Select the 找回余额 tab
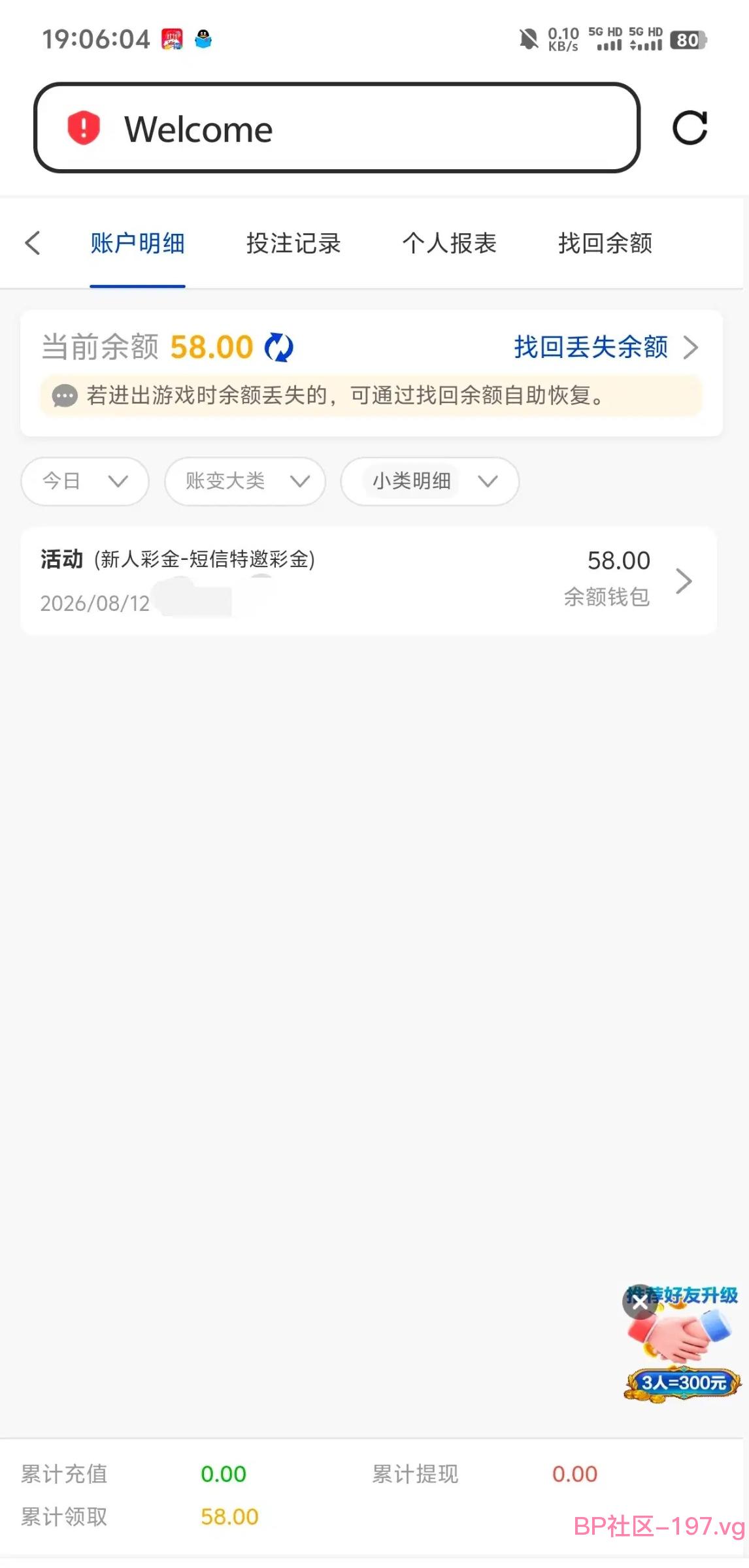 click(x=605, y=243)
